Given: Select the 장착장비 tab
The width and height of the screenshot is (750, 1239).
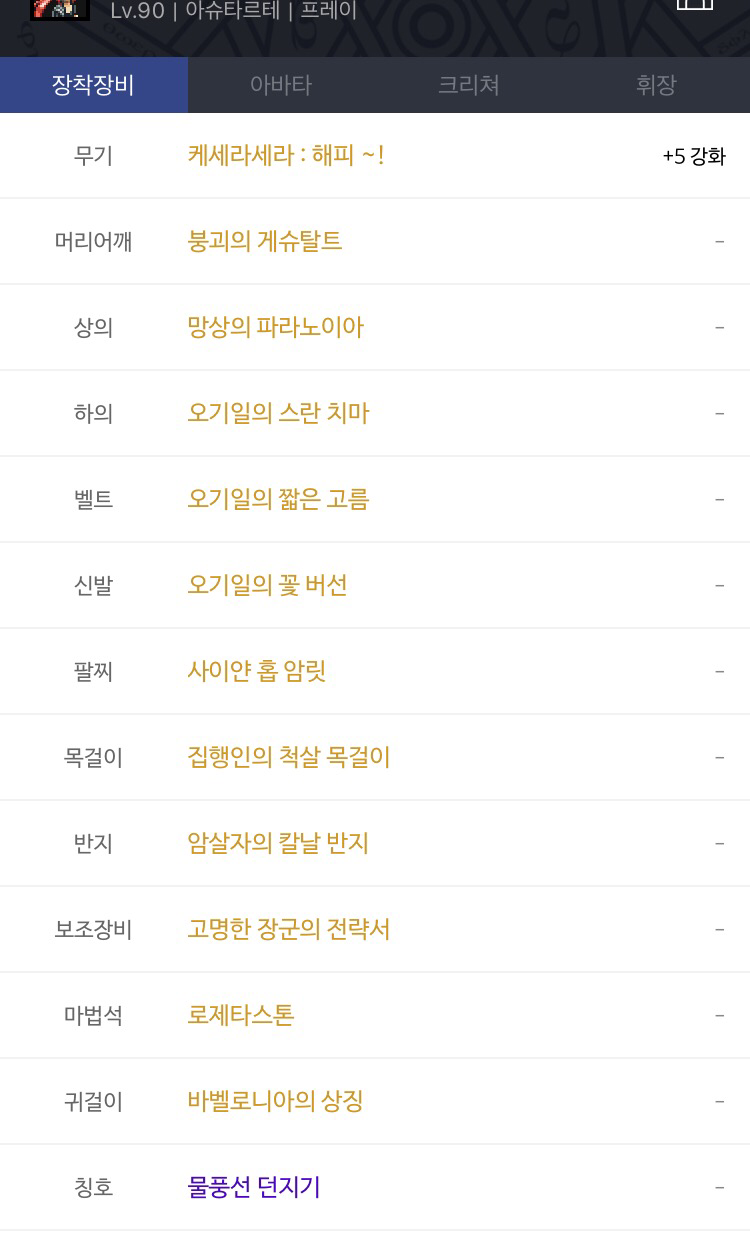Looking at the screenshot, I should coord(94,85).
